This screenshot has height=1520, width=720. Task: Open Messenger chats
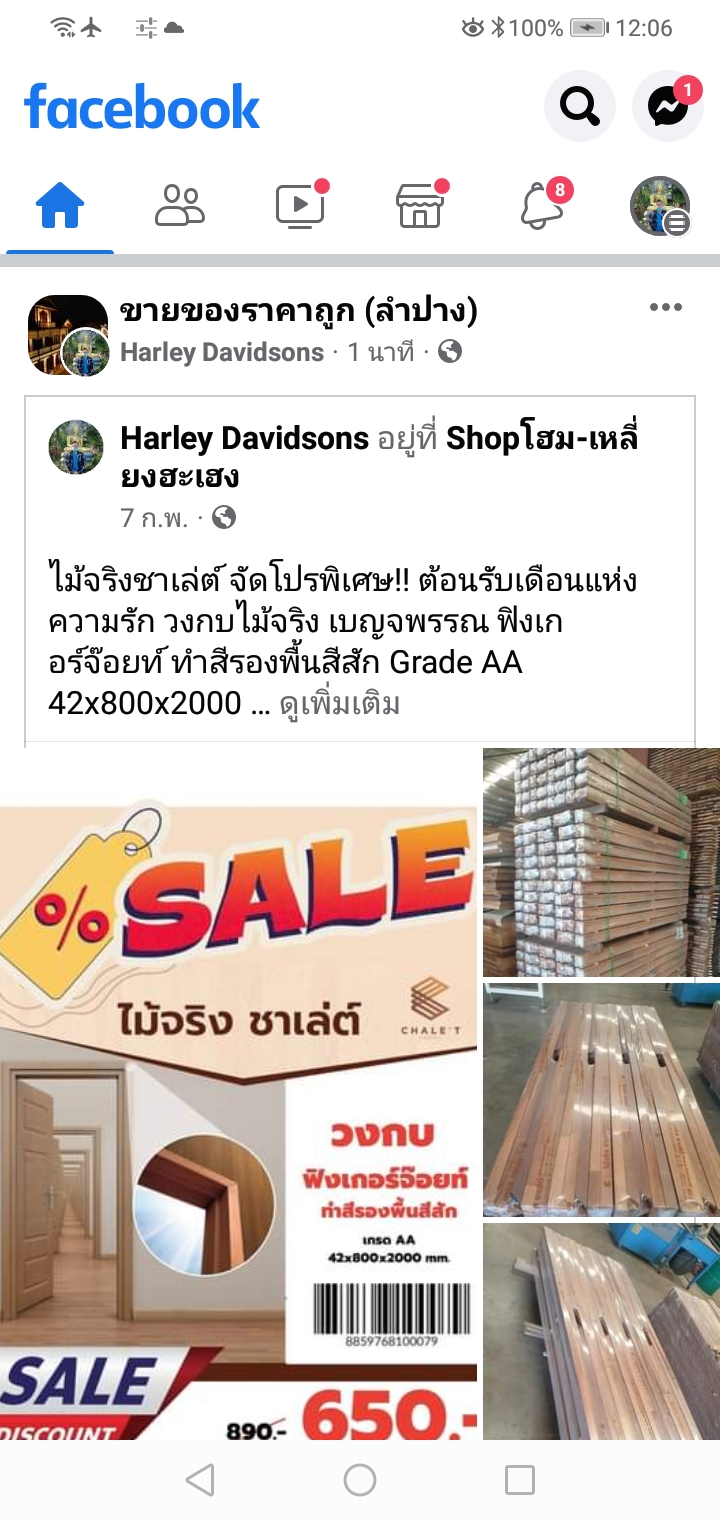point(668,105)
